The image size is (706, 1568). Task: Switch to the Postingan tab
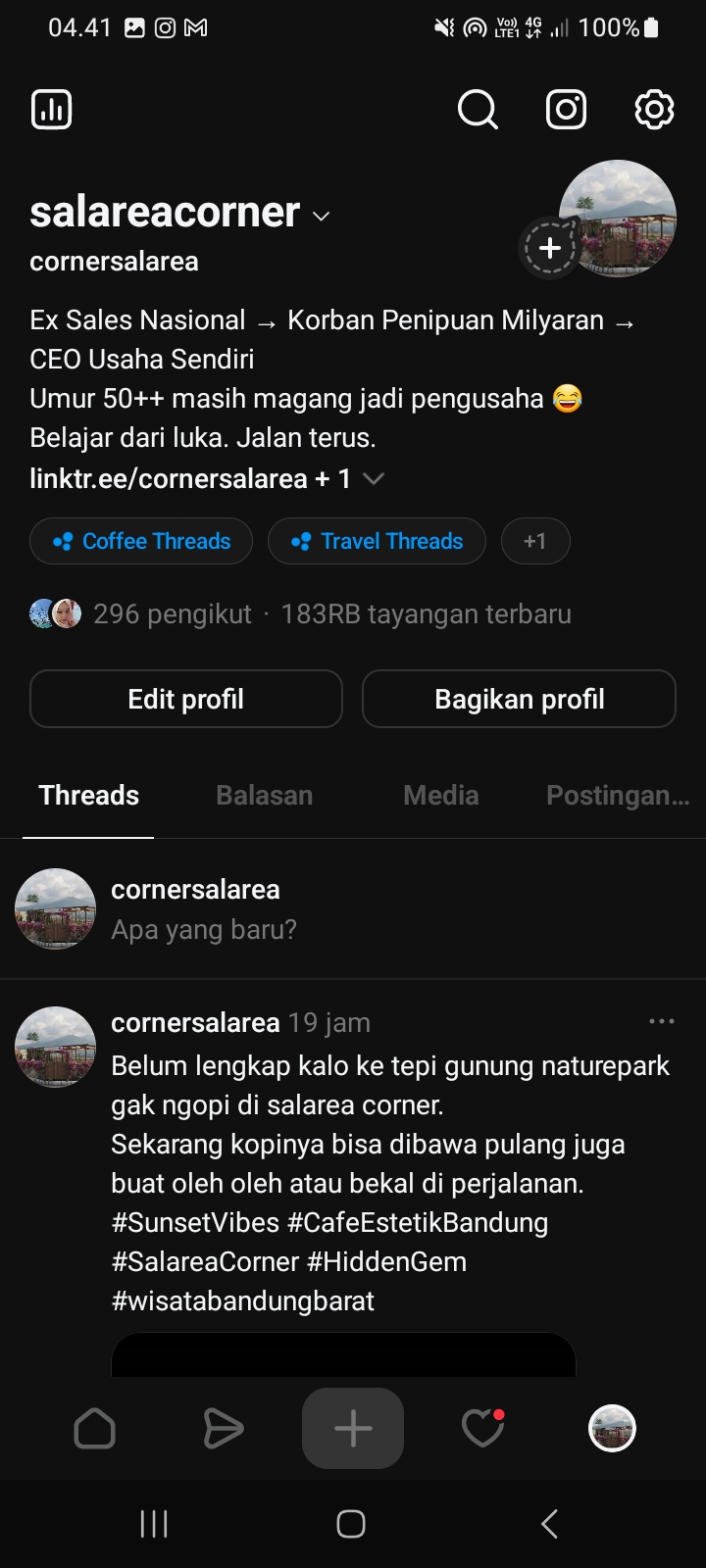618,795
